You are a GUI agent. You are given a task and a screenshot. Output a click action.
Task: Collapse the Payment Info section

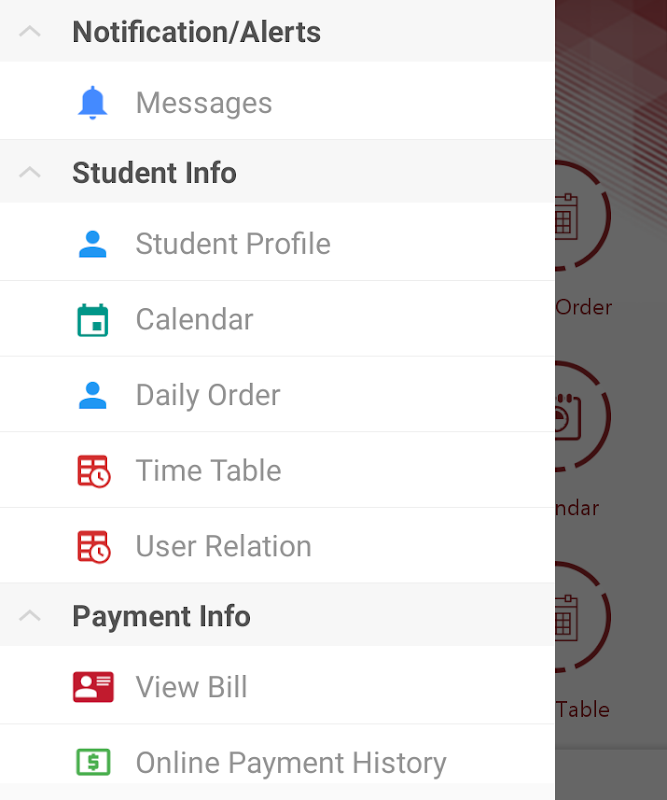click(277, 616)
